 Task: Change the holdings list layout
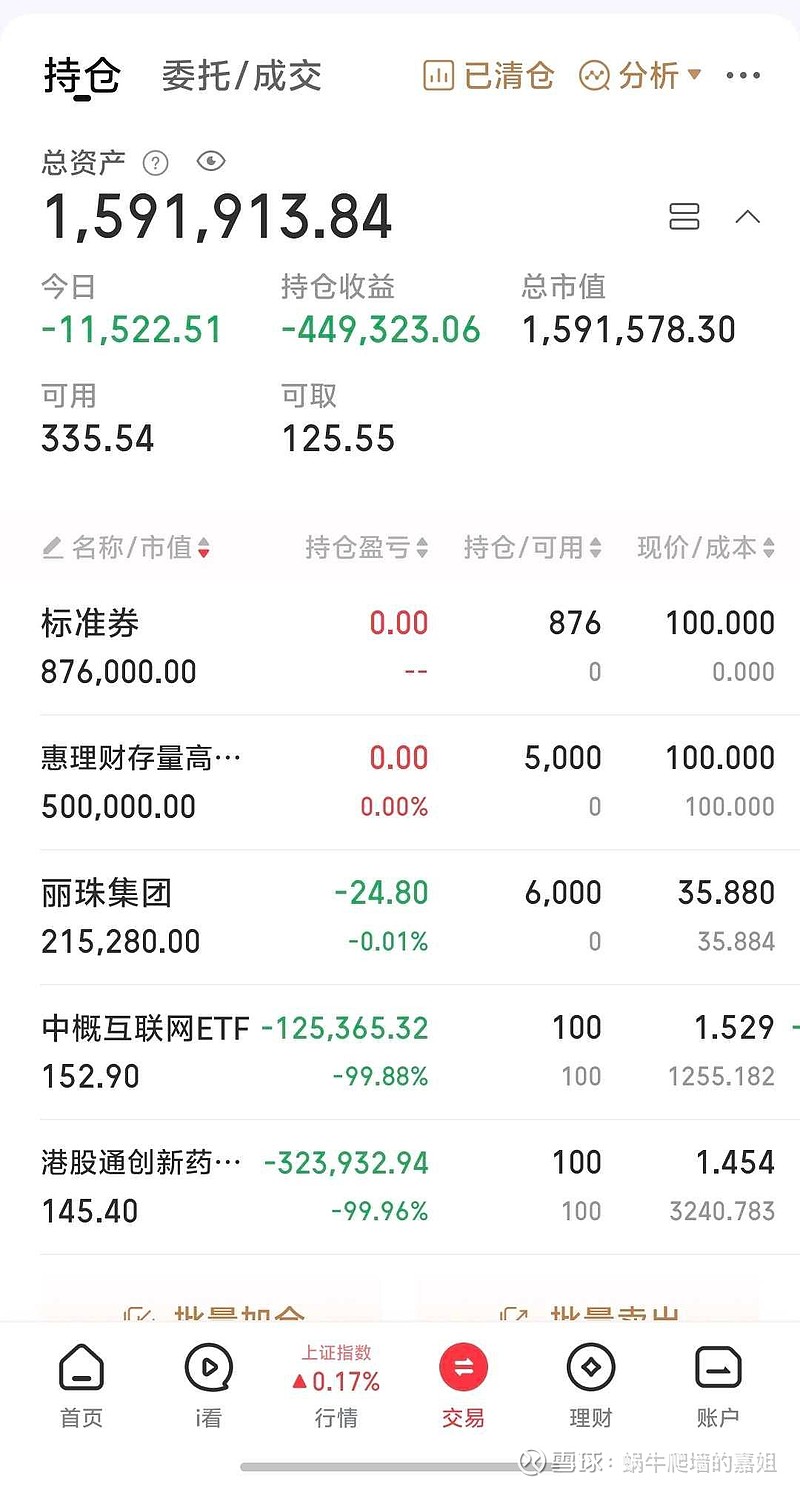(684, 217)
